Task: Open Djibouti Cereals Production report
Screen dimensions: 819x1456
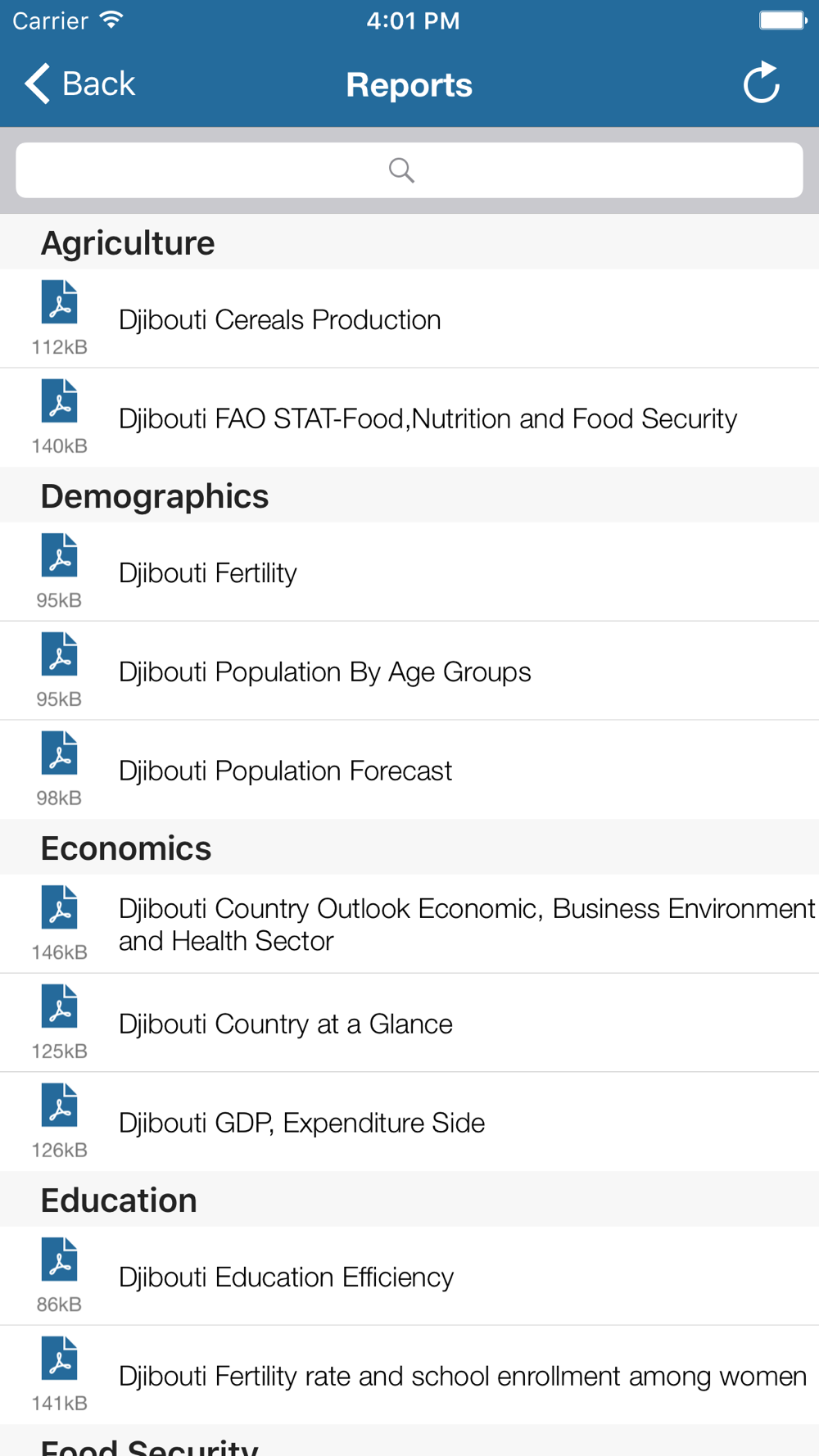Action: coord(409,319)
